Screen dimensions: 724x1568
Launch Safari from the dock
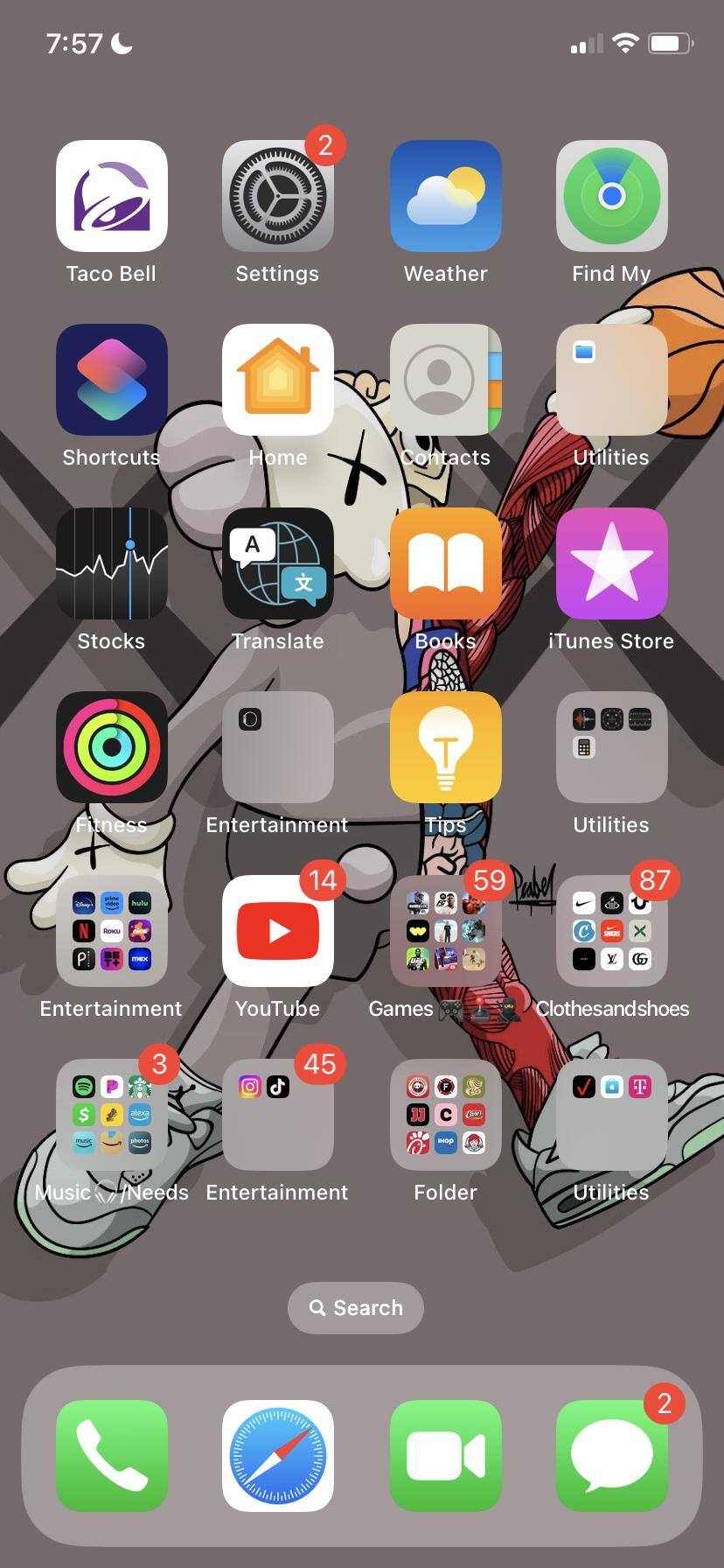point(278,1456)
